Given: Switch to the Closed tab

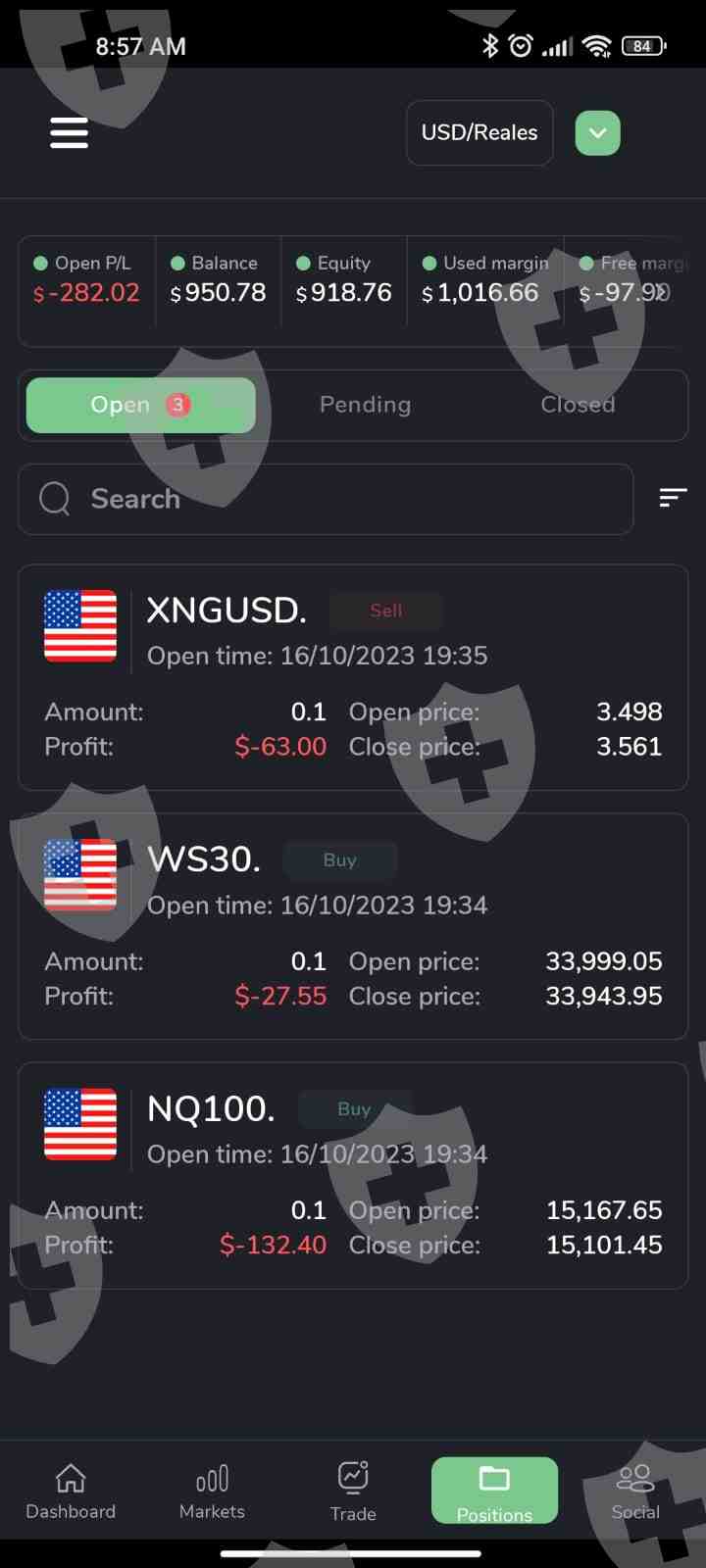Looking at the screenshot, I should pyautogui.click(x=578, y=405).
